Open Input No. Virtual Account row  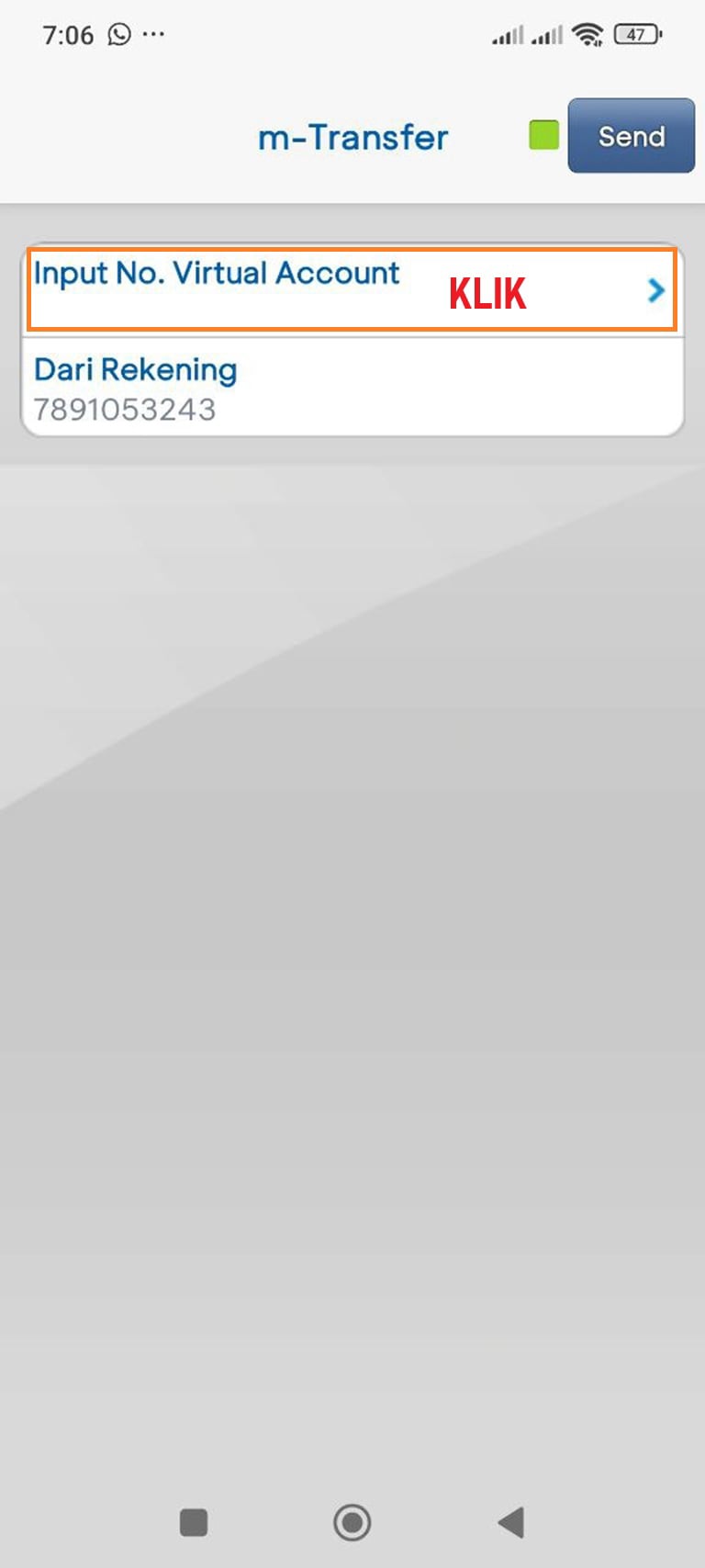tap(352, 289)
